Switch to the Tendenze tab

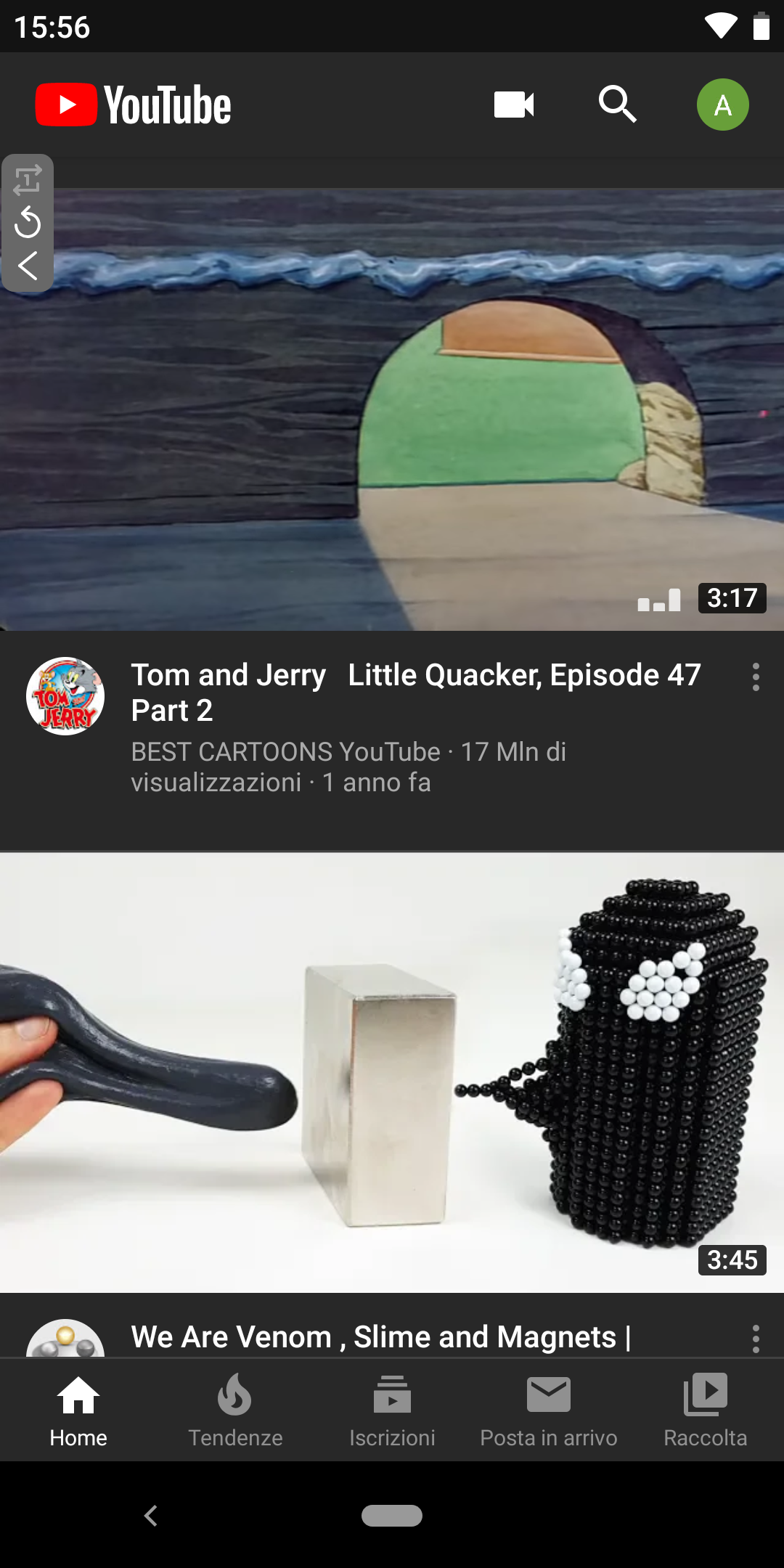point(235,1410)
